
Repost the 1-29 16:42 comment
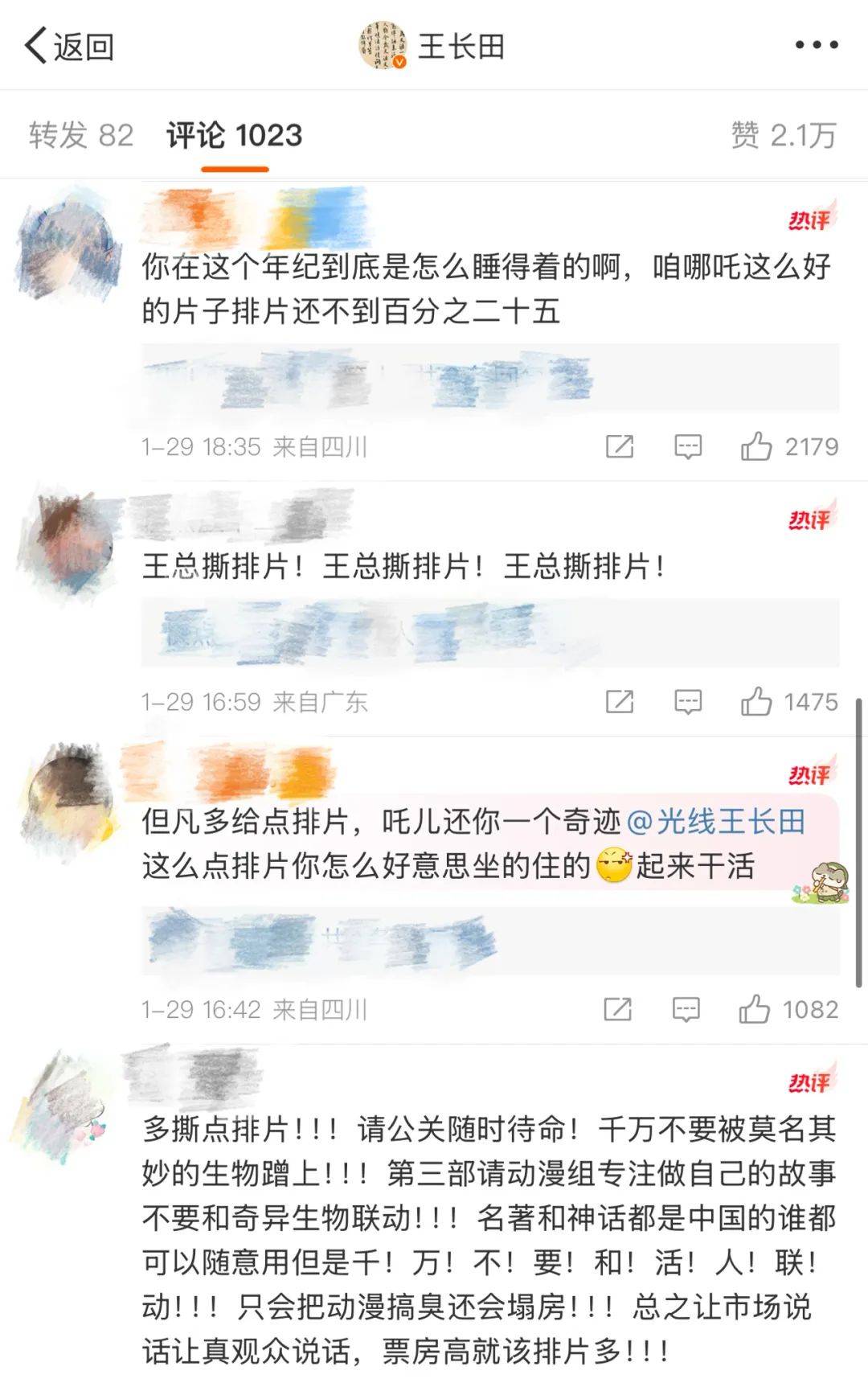[x=617, y=1009]
